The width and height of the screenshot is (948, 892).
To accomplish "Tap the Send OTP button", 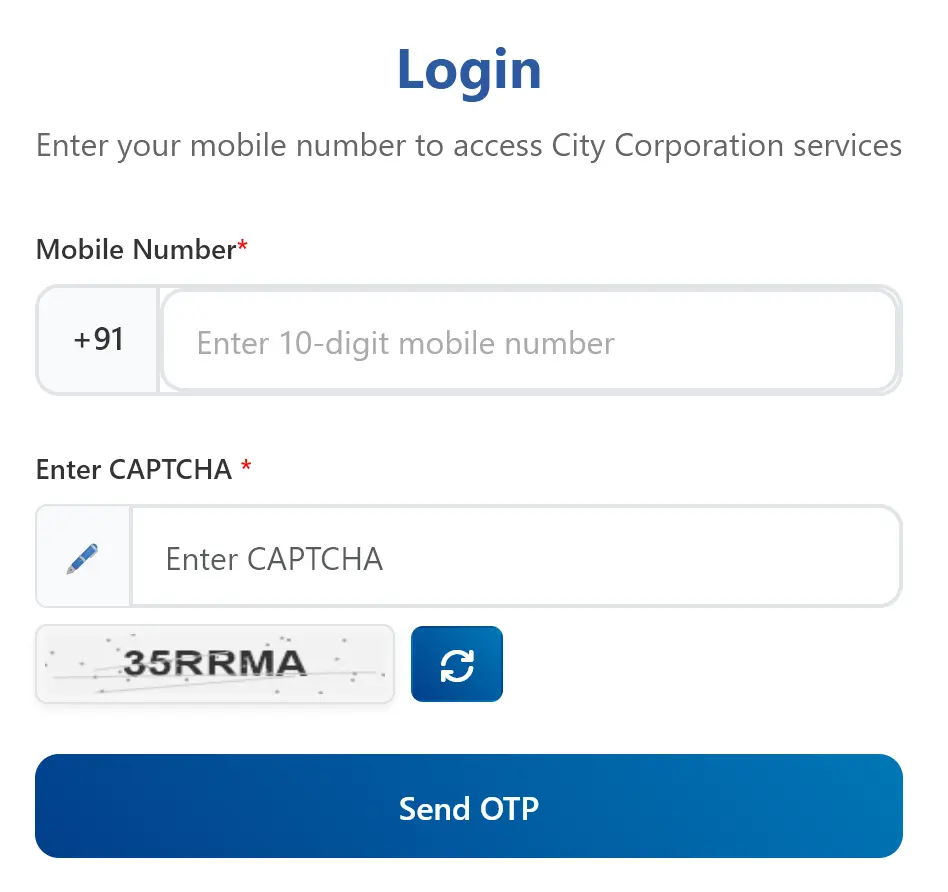I will click(469, 807).
